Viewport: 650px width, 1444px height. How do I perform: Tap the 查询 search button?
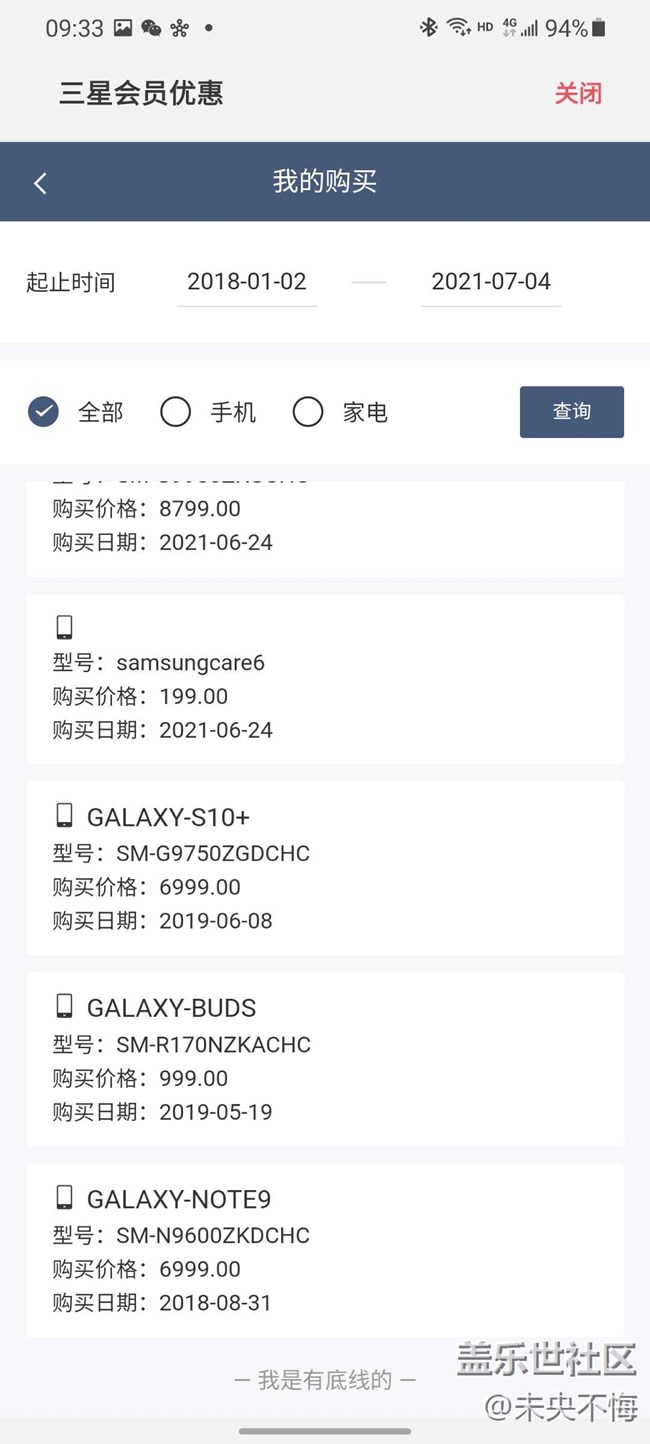pyautogui.click(x=571, y=412)
